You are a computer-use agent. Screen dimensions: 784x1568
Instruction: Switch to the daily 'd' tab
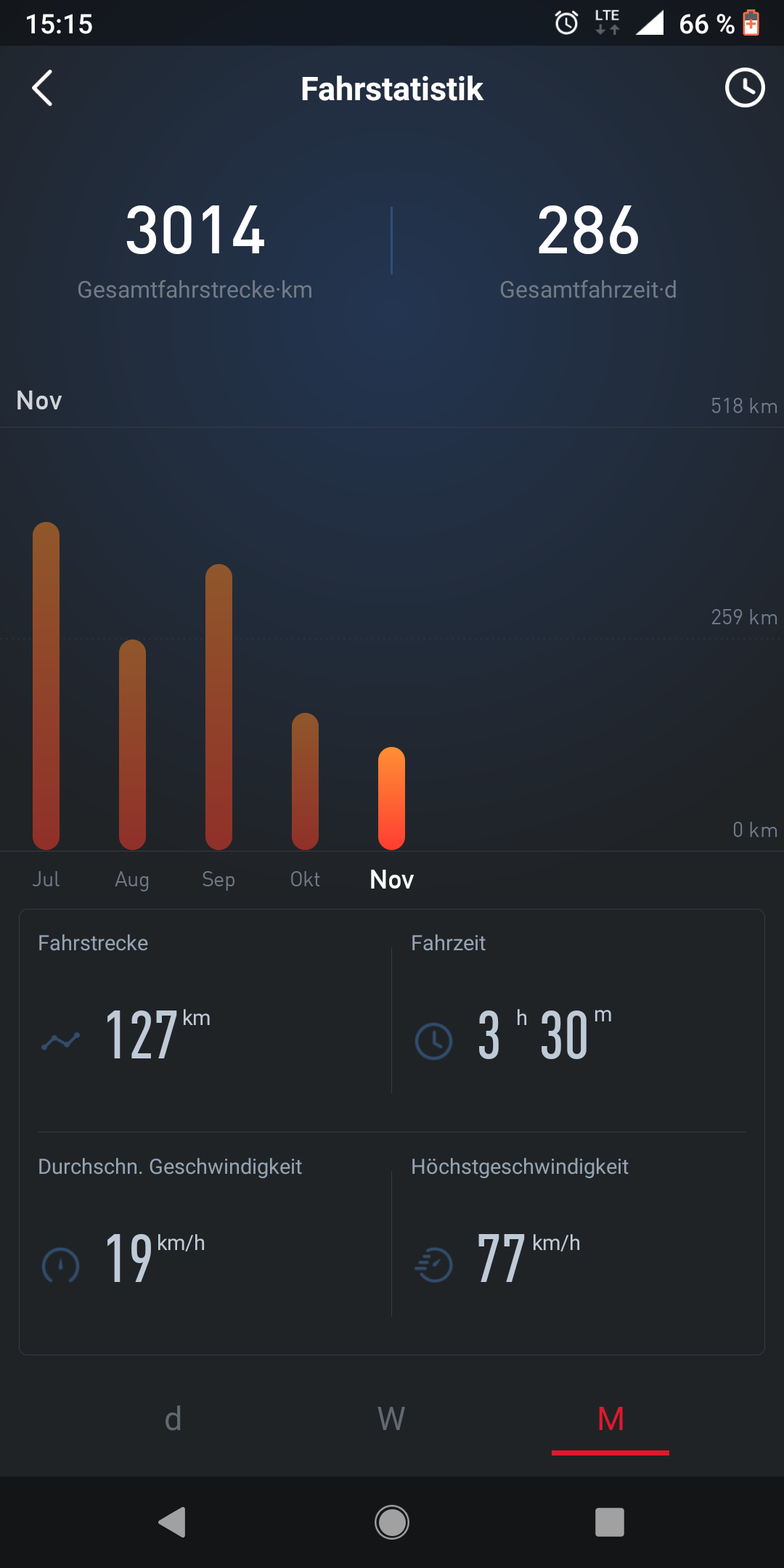pyautogui.click(x=173, y=1418)
